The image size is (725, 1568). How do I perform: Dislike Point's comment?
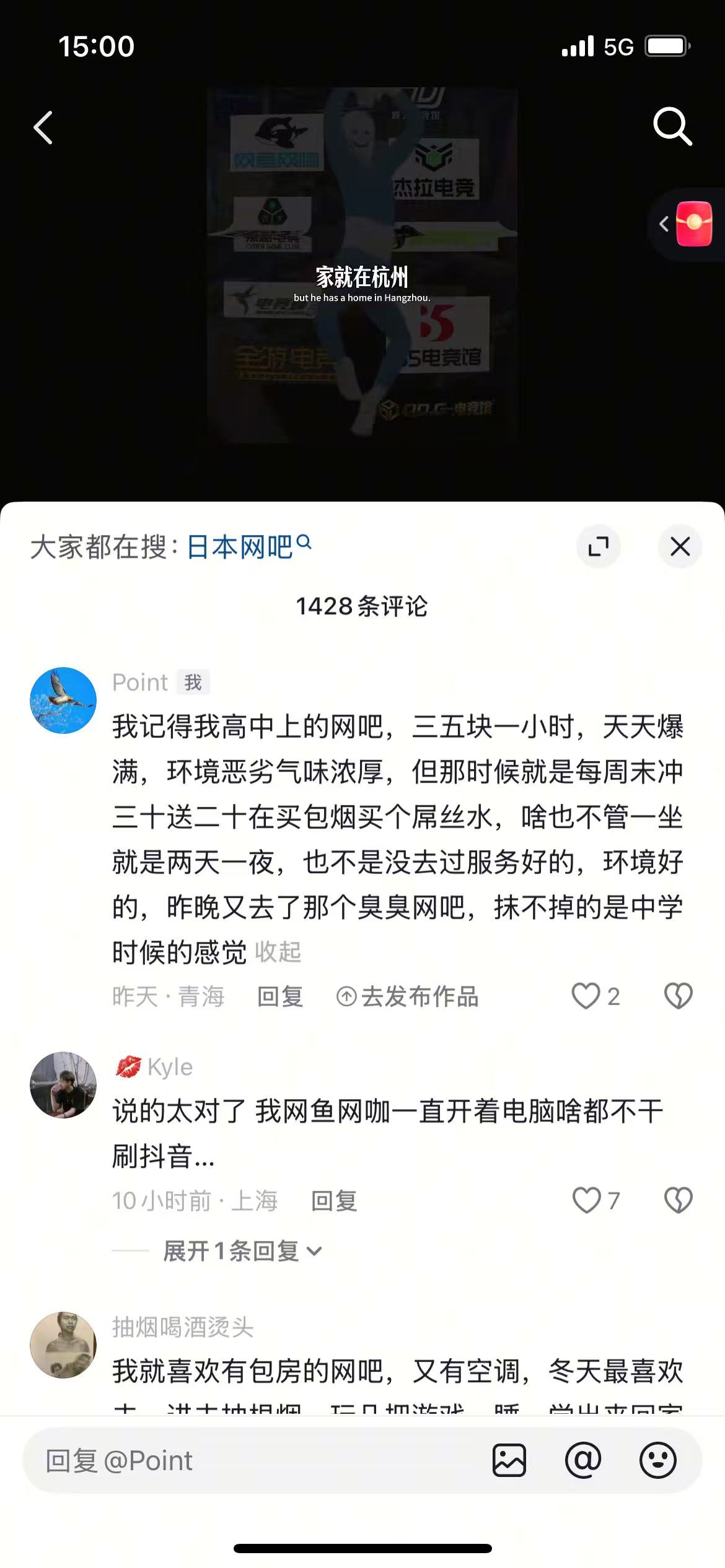coord(679,996)
